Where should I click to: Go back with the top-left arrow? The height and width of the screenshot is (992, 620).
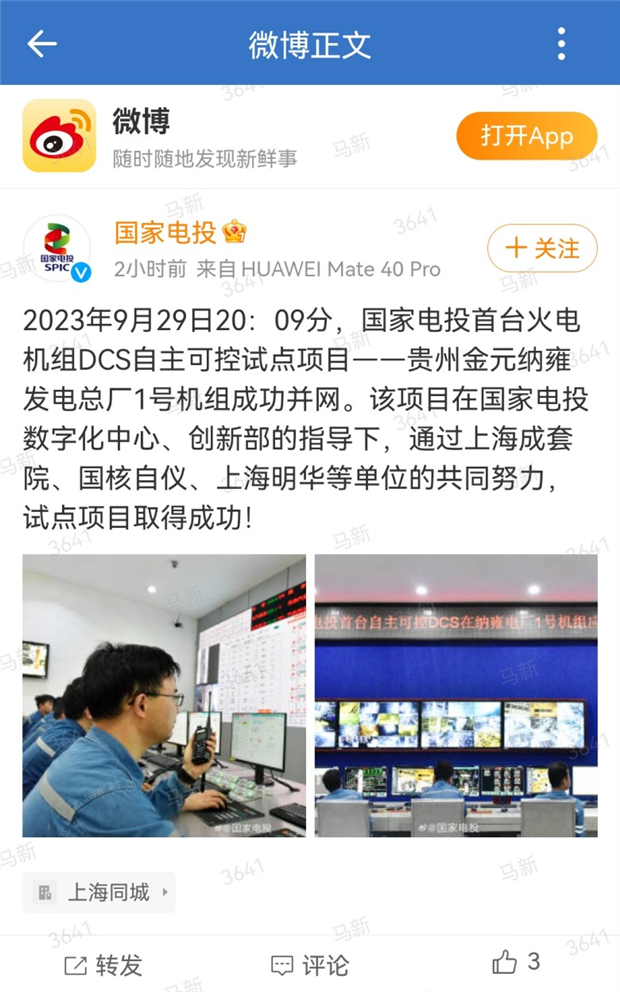[42, 44]
